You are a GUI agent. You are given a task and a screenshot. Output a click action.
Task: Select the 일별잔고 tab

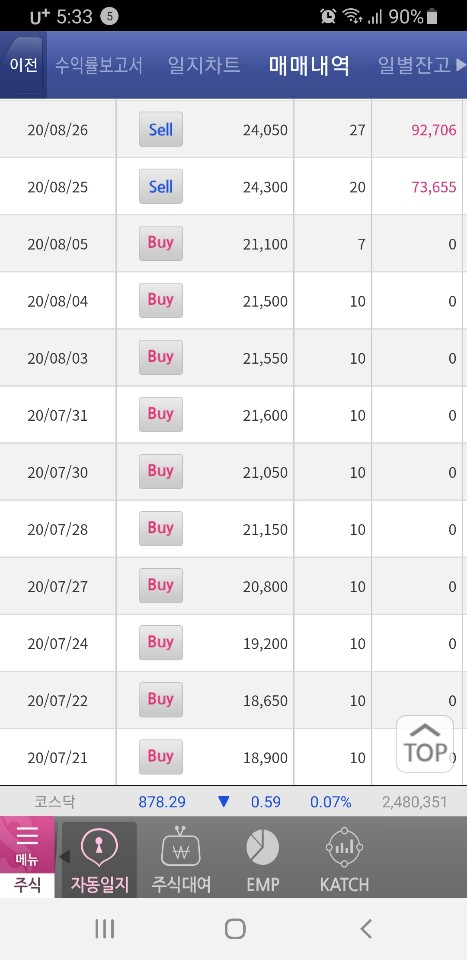[x=415, y=65]
